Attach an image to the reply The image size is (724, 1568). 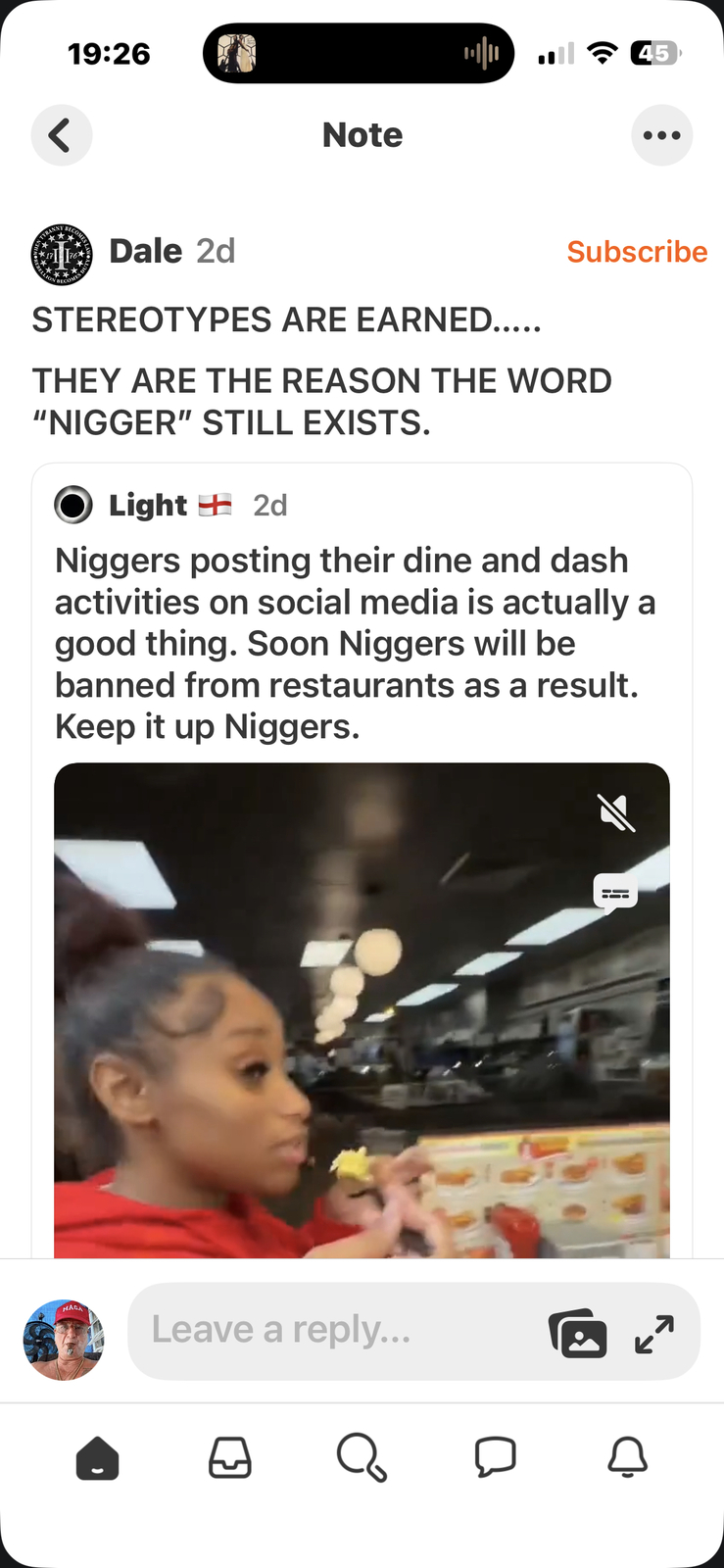click(577, 1333)
